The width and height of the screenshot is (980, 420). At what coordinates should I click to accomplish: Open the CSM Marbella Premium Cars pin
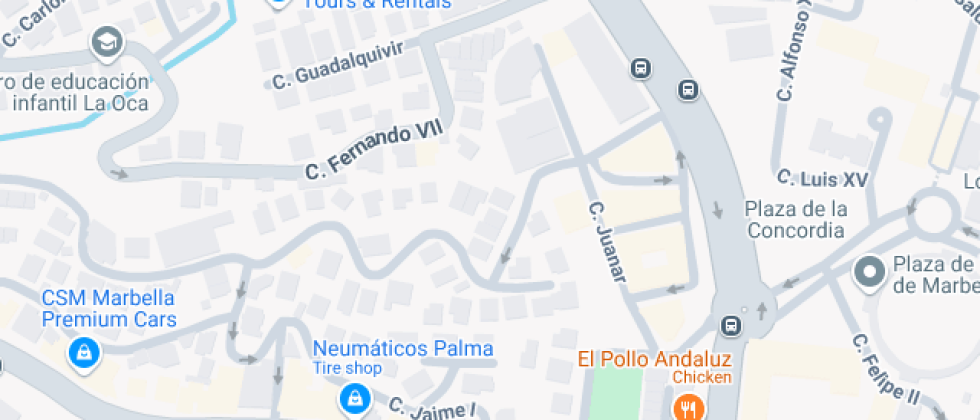[82, 352]
